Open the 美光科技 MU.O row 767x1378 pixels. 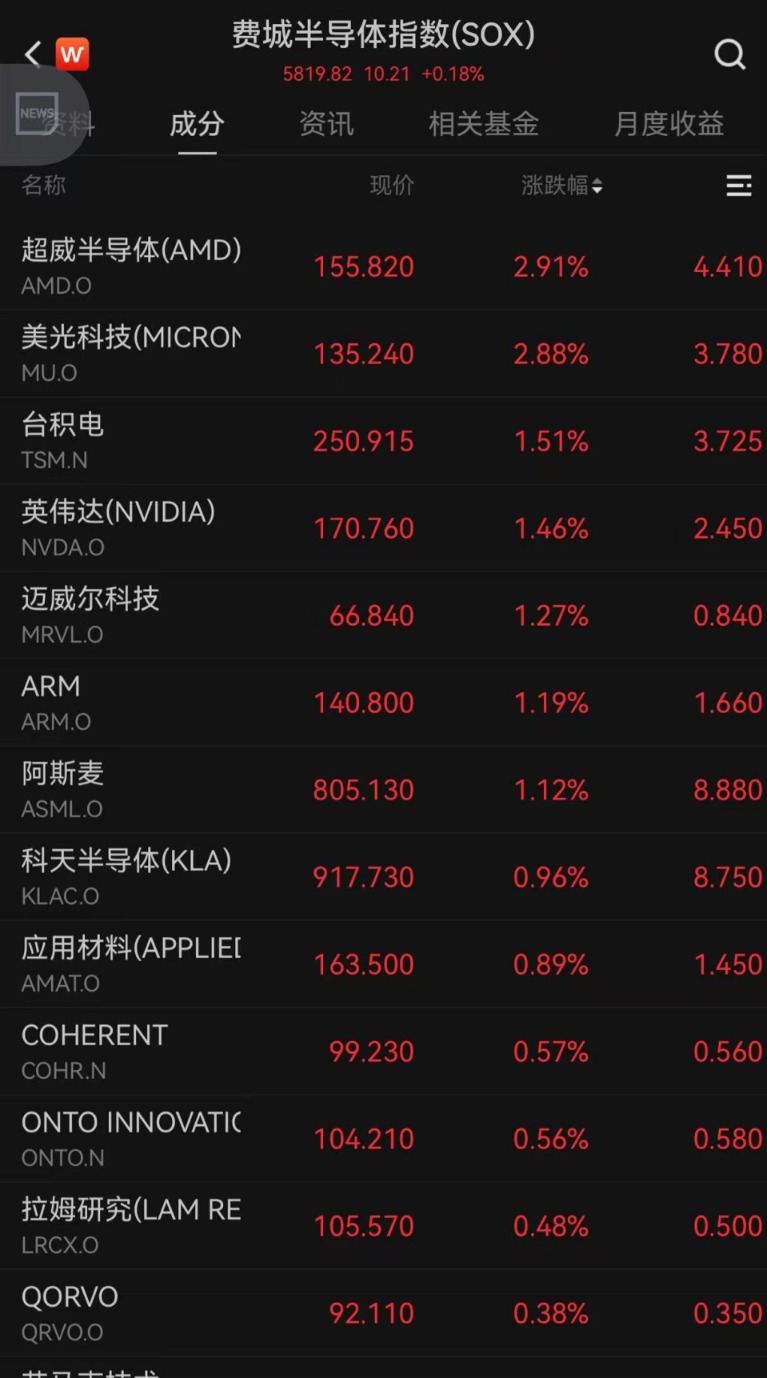click(383, 353)
